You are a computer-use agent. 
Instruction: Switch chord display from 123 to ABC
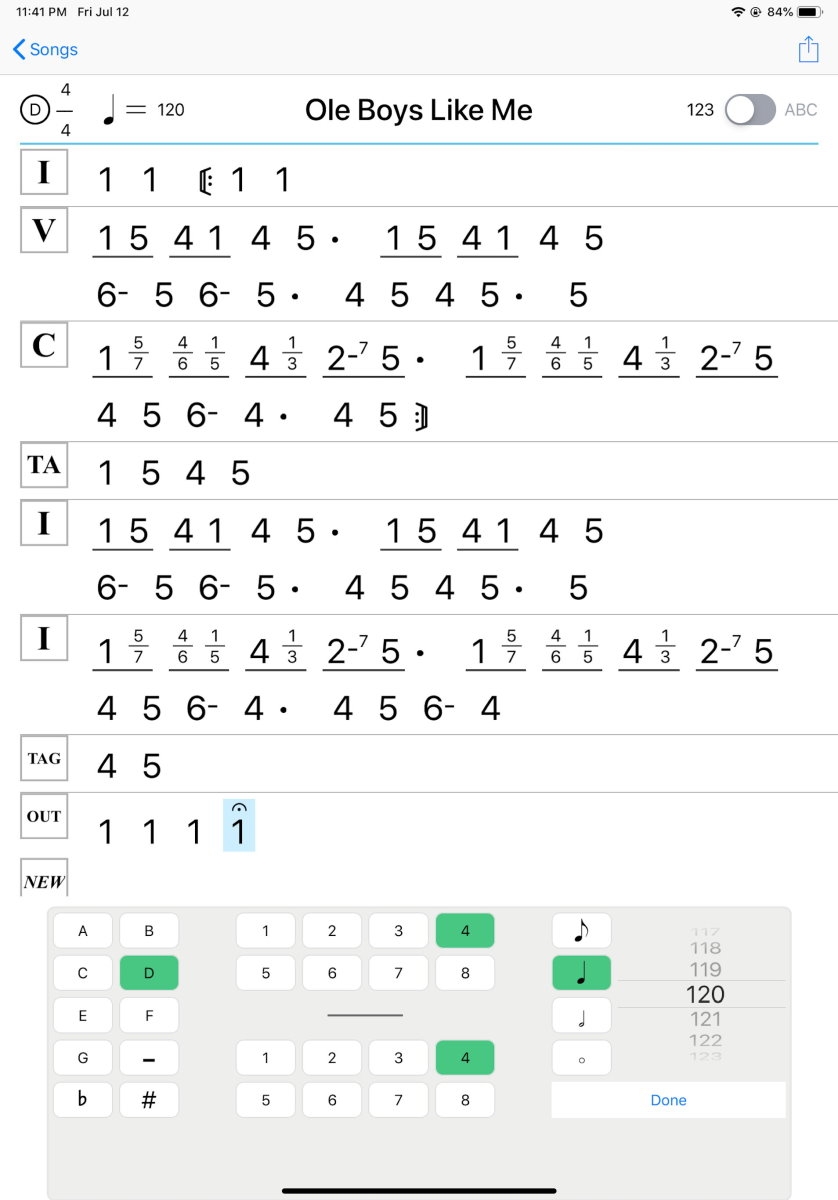748,110
